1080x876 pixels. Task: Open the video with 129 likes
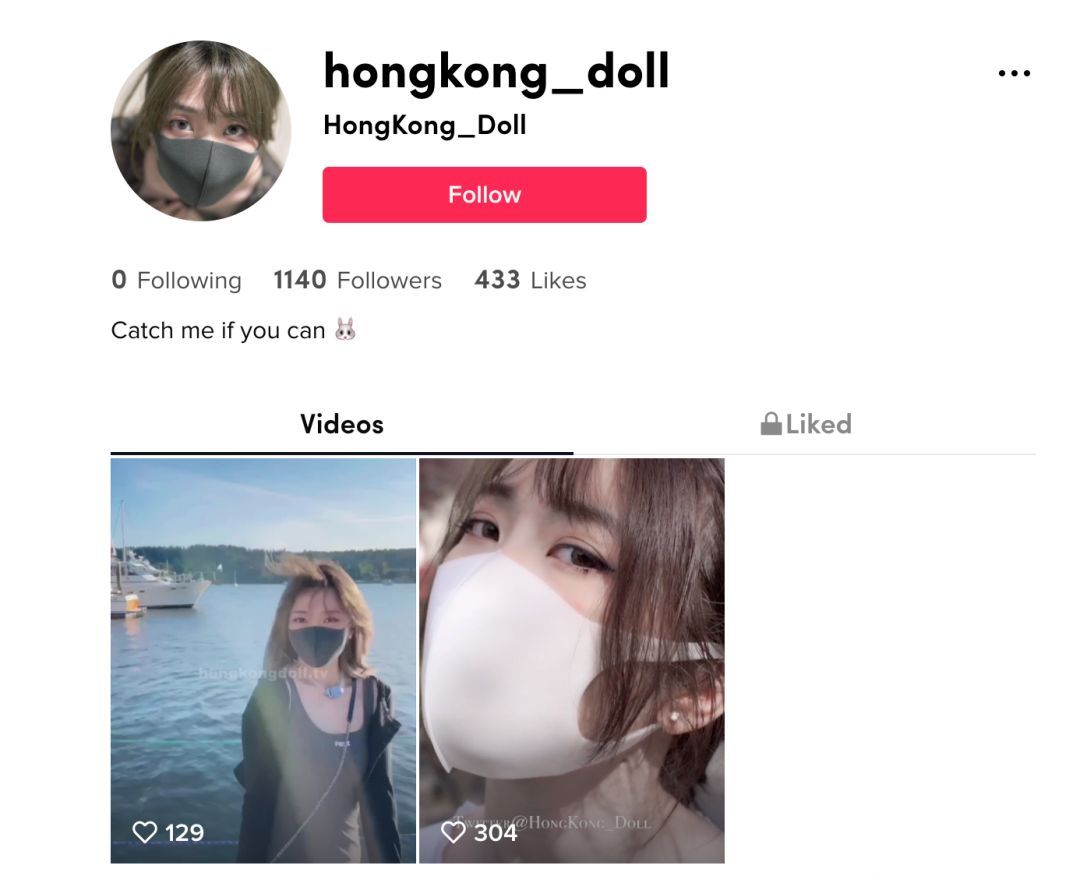pos(263,660)
